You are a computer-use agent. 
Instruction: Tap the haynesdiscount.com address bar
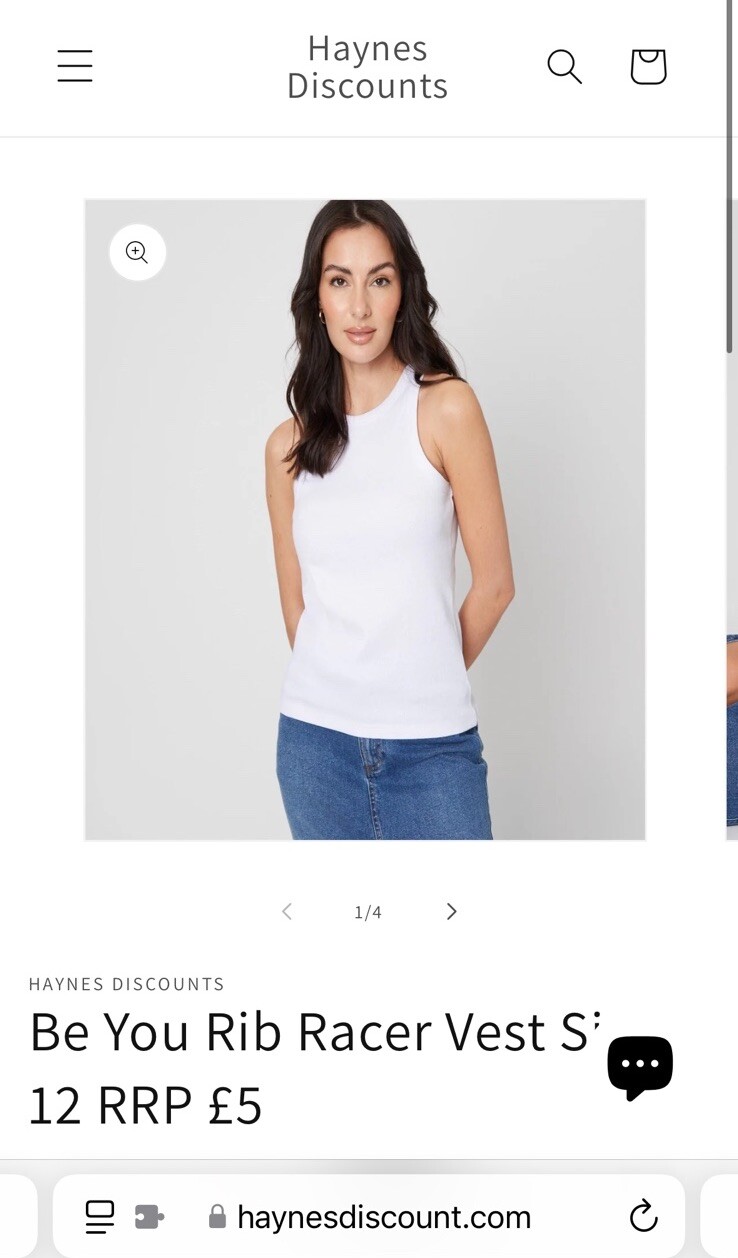[384, 1217]
